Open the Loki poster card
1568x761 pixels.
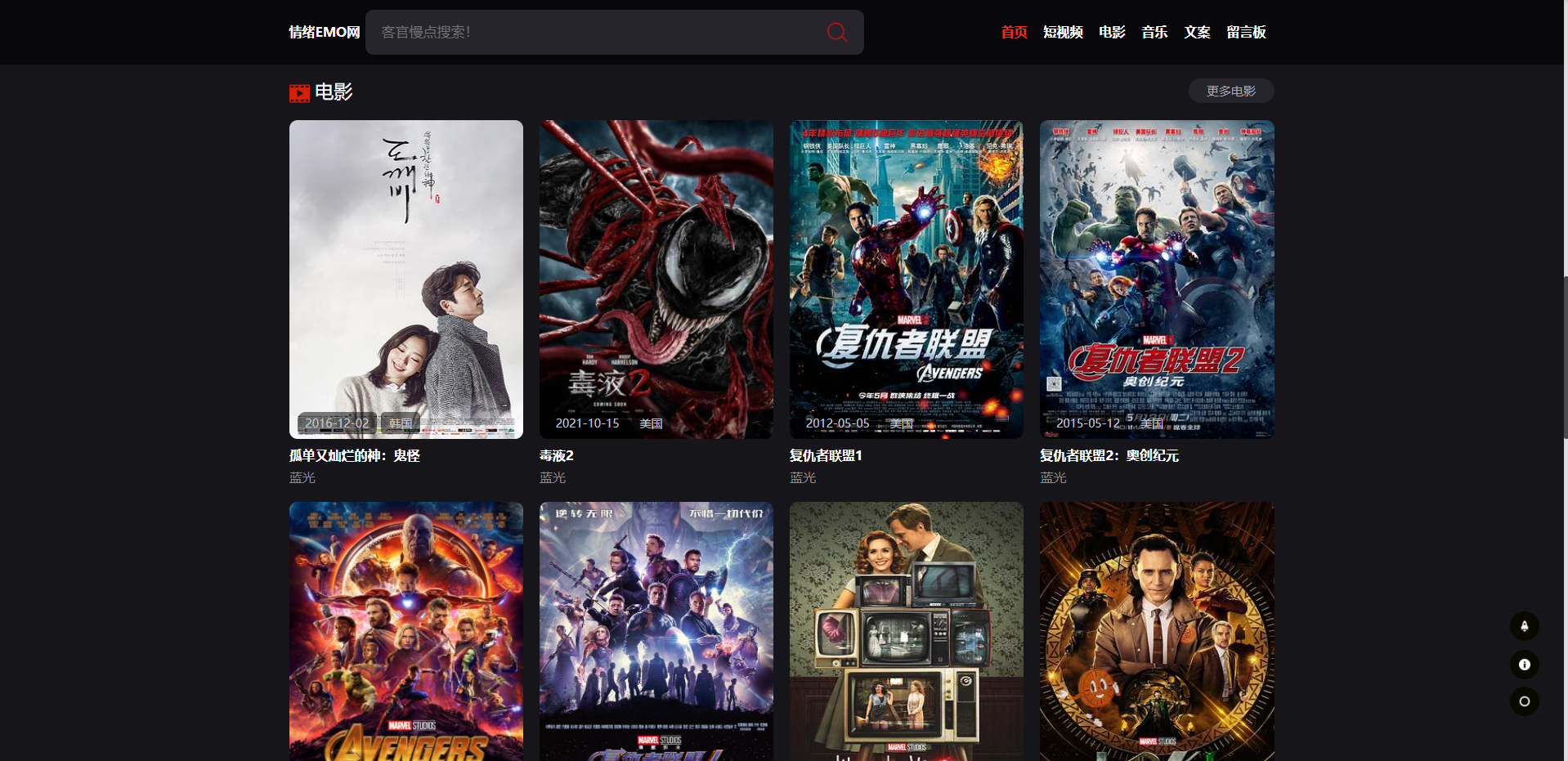1156,631
